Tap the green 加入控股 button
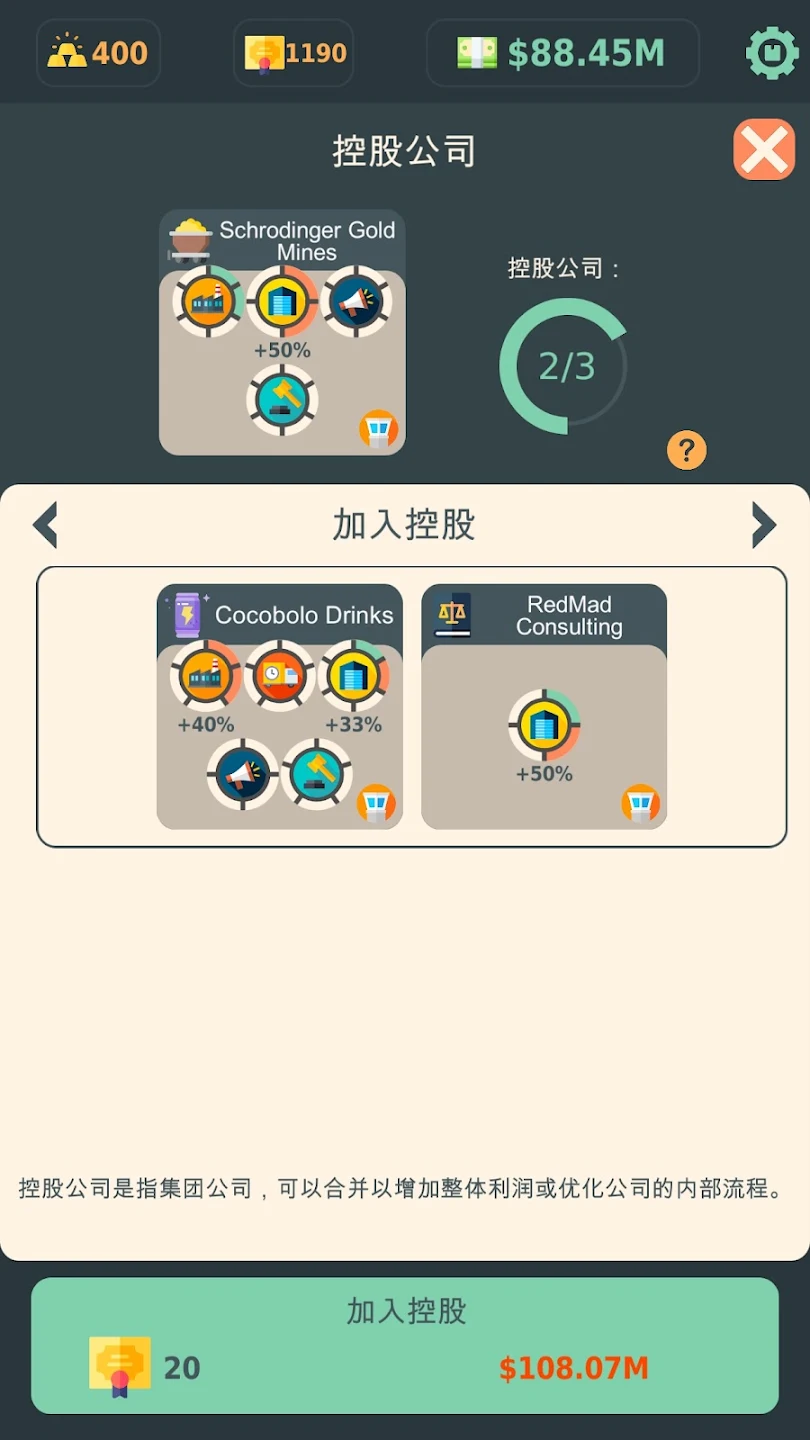The image size is (810, 1440). 405,1345
